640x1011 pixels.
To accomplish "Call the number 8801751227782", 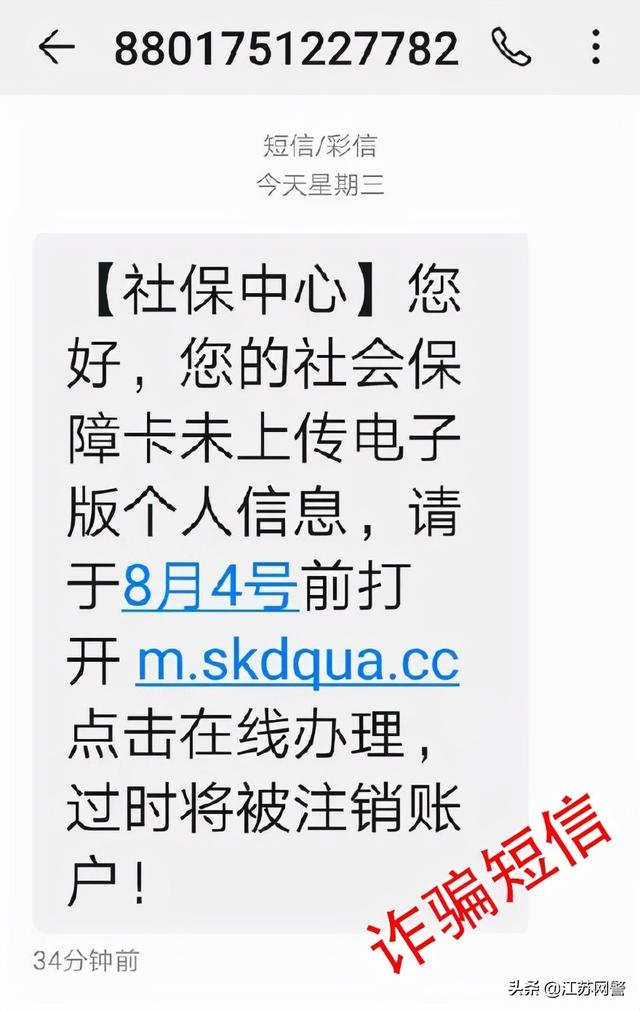I will (511, 46).
